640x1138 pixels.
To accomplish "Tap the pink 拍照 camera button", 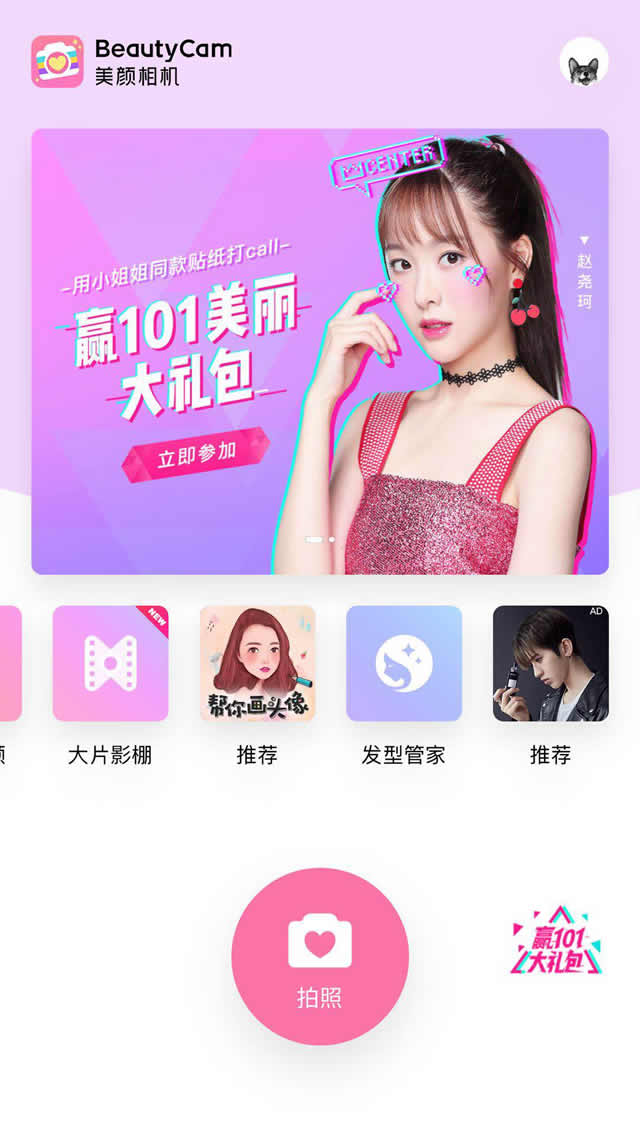I will [x=320, y=956].
